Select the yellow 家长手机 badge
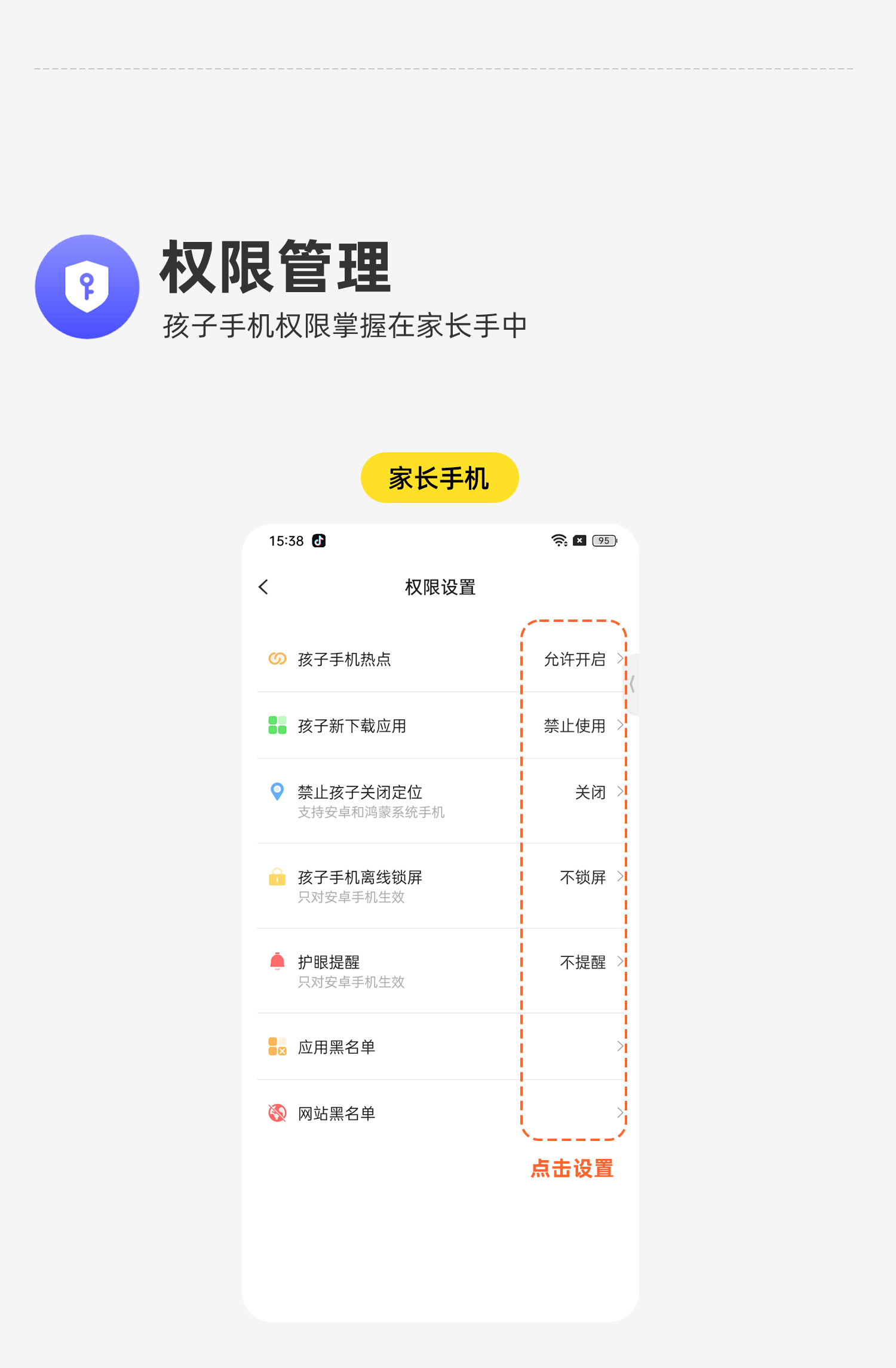 pos(440,477)
